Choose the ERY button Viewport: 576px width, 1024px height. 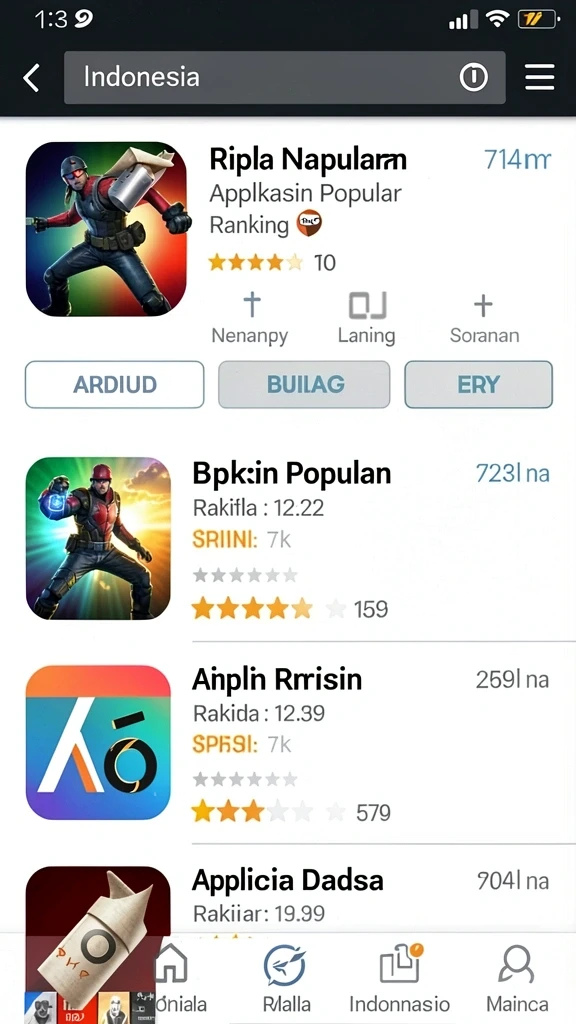[x=479, y=385]
